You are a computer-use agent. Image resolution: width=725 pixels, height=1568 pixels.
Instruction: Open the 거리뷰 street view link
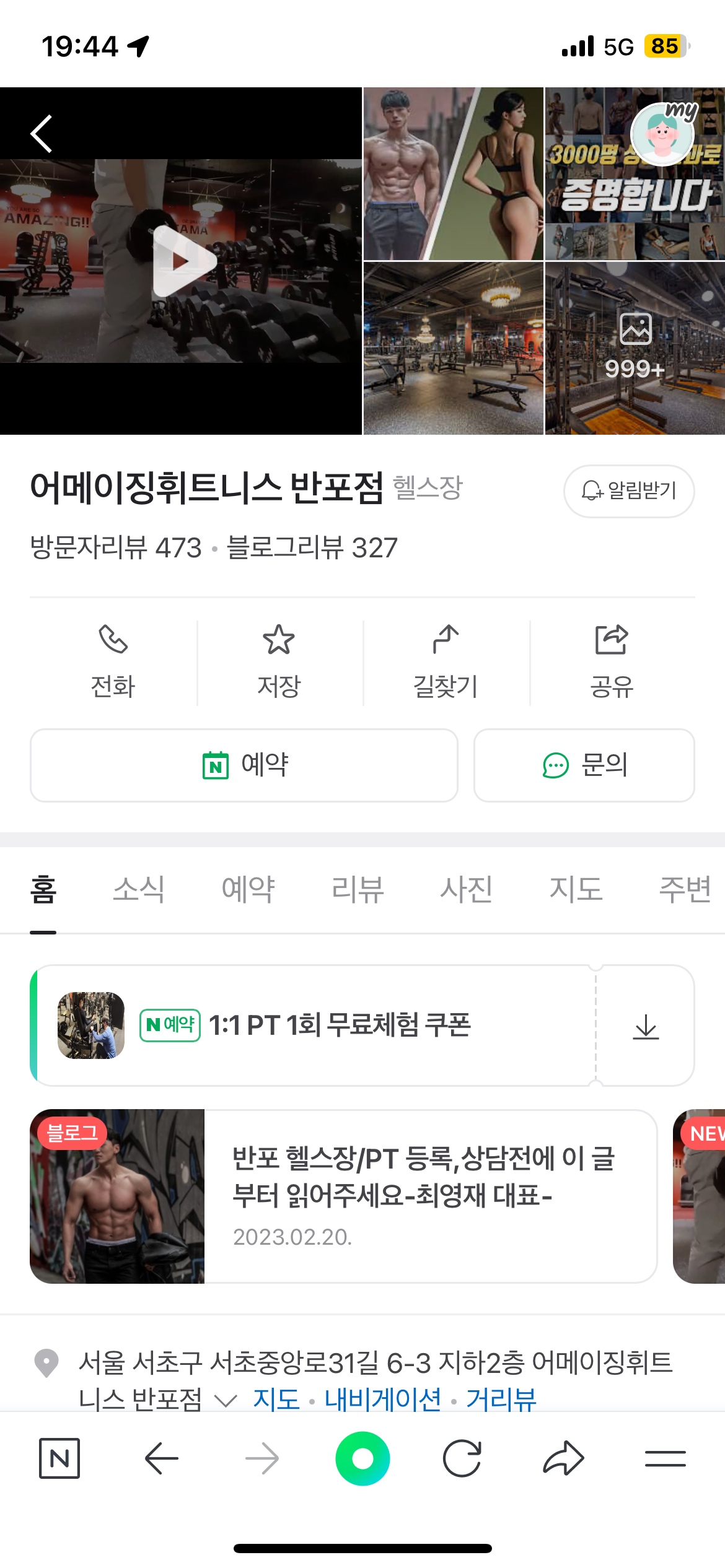point(501,1399)
